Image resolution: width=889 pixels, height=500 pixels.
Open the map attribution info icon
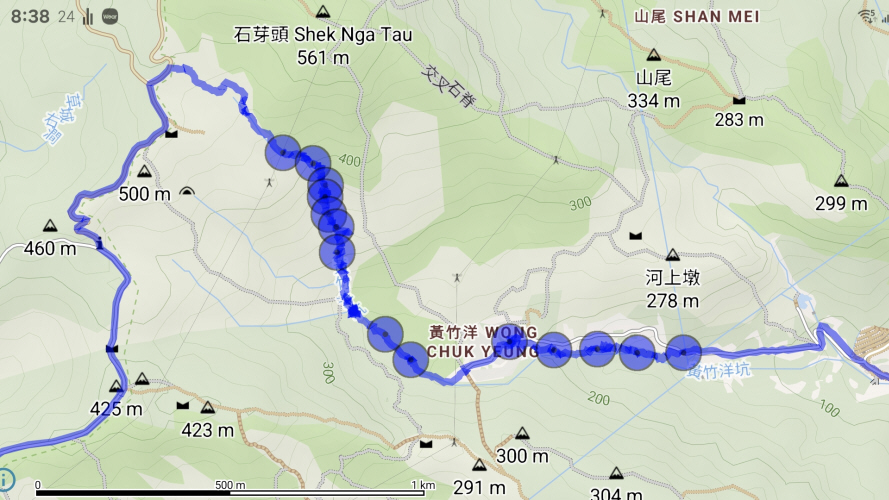click(x=5, y=479)
